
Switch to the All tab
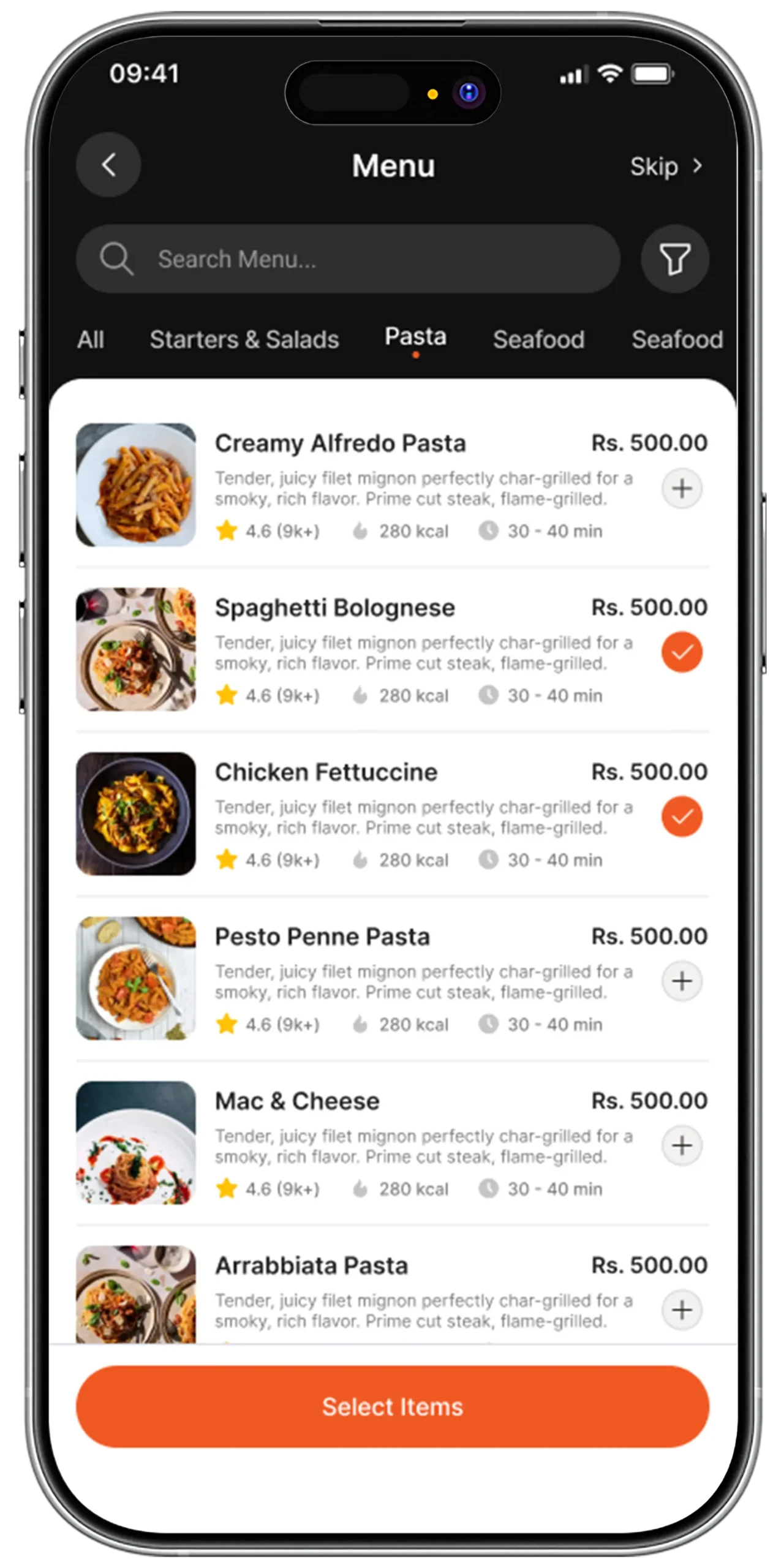click(91, 339)
